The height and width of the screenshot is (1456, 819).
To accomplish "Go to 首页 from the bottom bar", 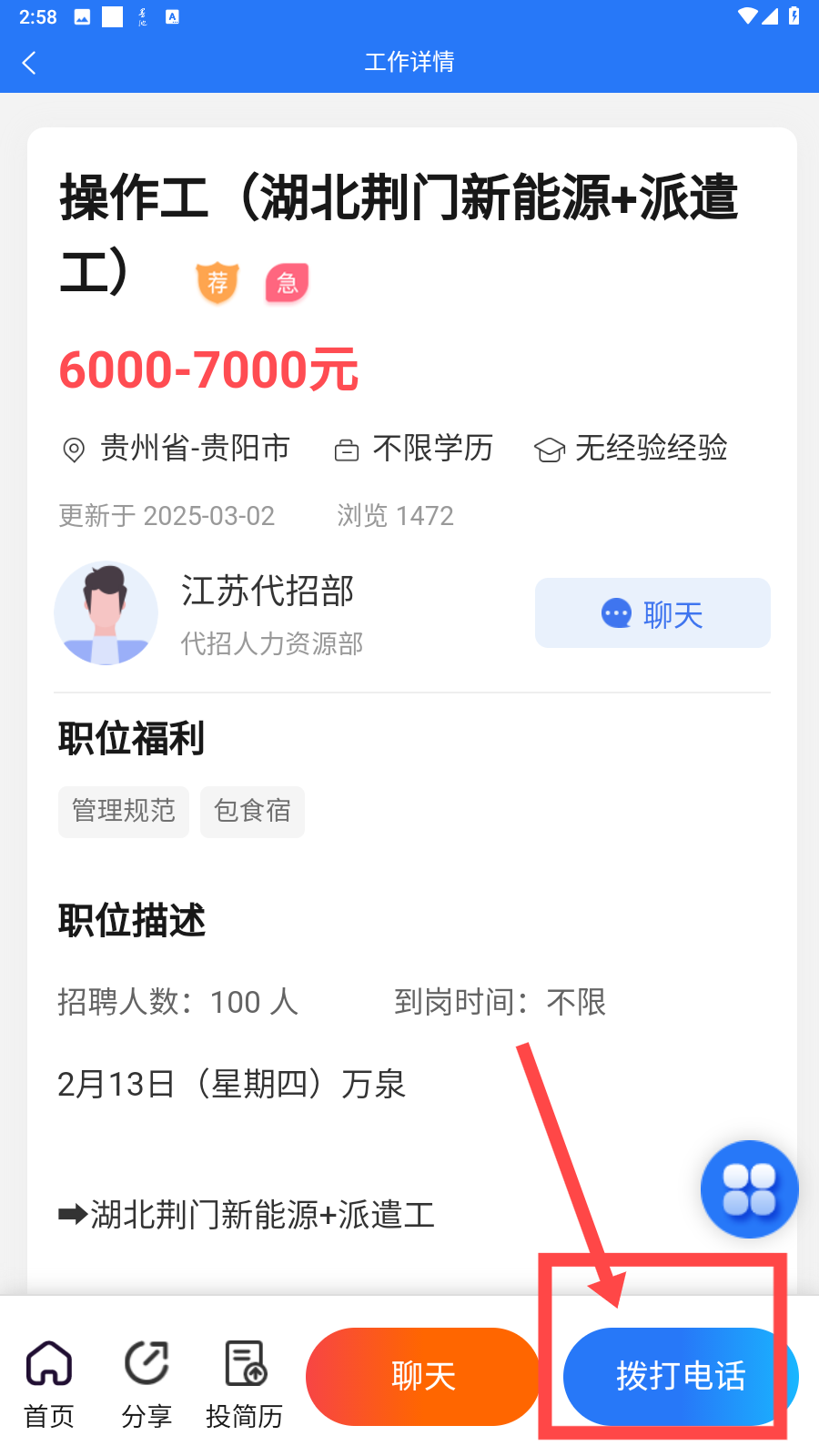I will pos(49,1383).
